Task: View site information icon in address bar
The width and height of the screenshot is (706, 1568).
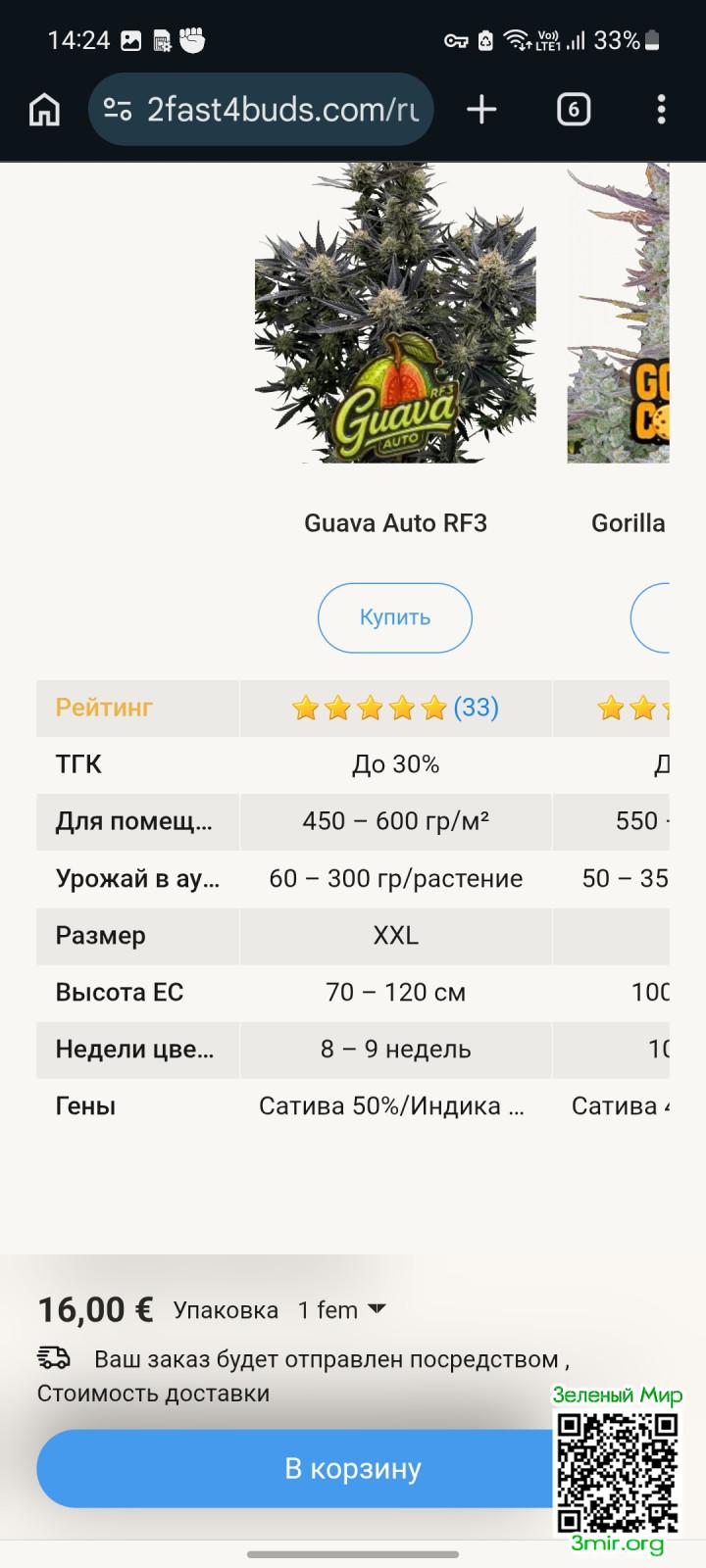Action: point(118,110)
